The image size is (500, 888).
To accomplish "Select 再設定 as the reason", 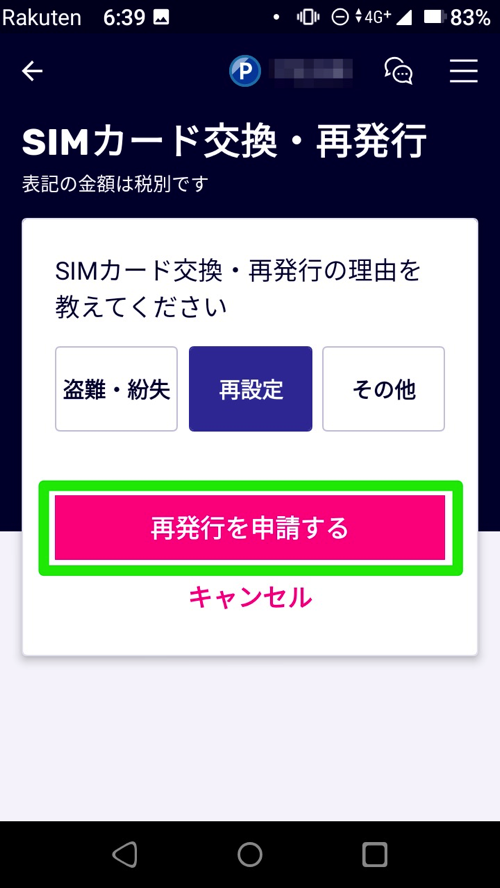I will point(250,389).
